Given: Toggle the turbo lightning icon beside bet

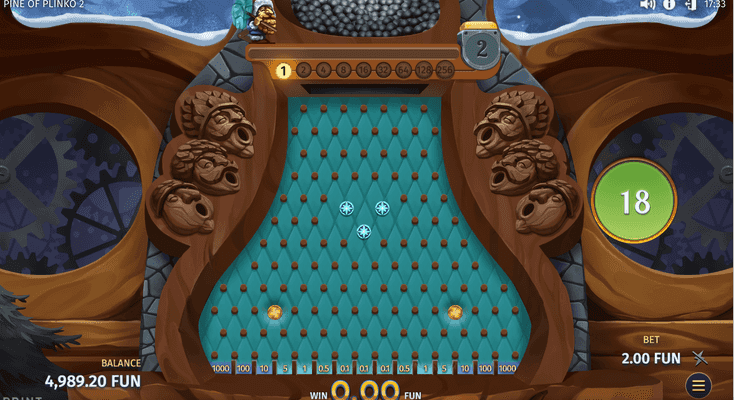Looking at the screenshot, I should click(700, 357).
